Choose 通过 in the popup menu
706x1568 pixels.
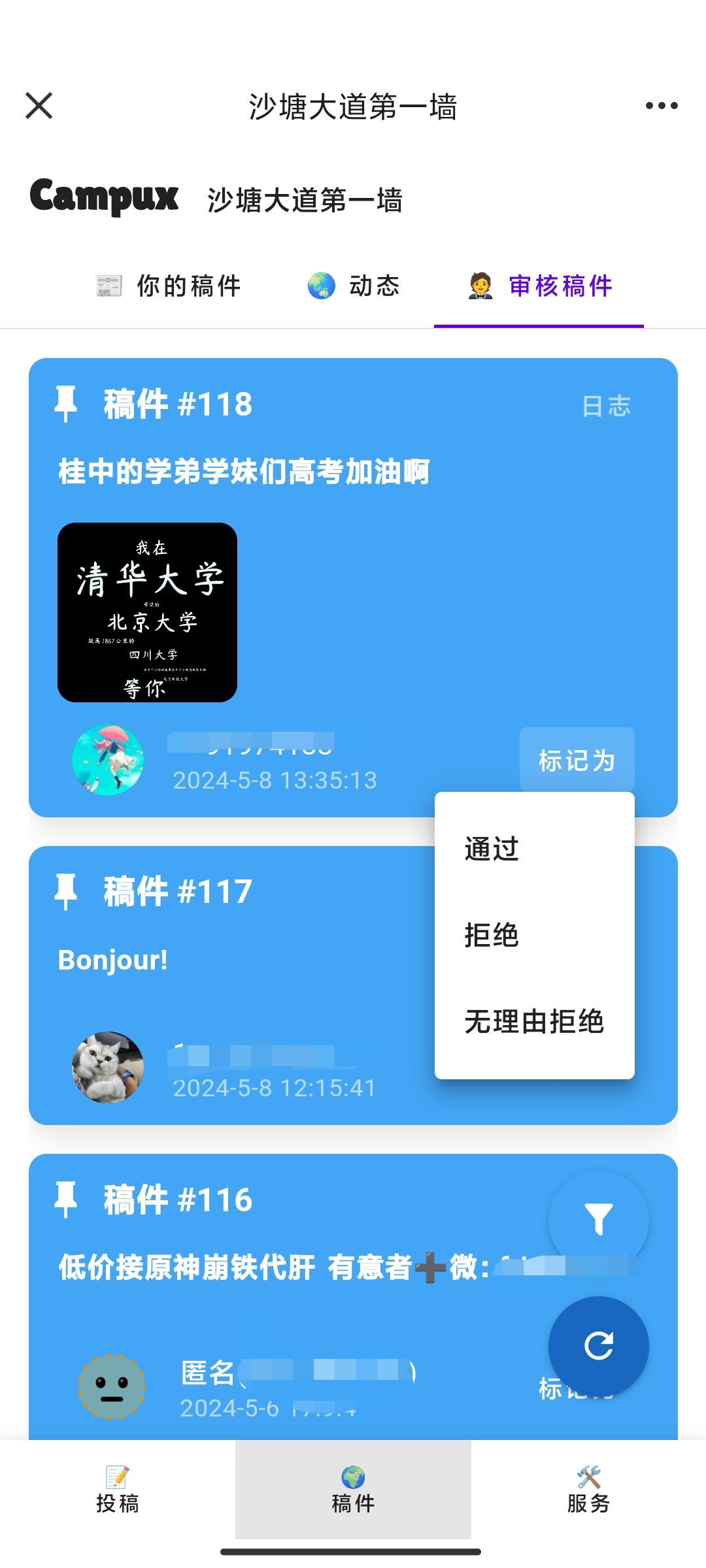tap(490, 848)
